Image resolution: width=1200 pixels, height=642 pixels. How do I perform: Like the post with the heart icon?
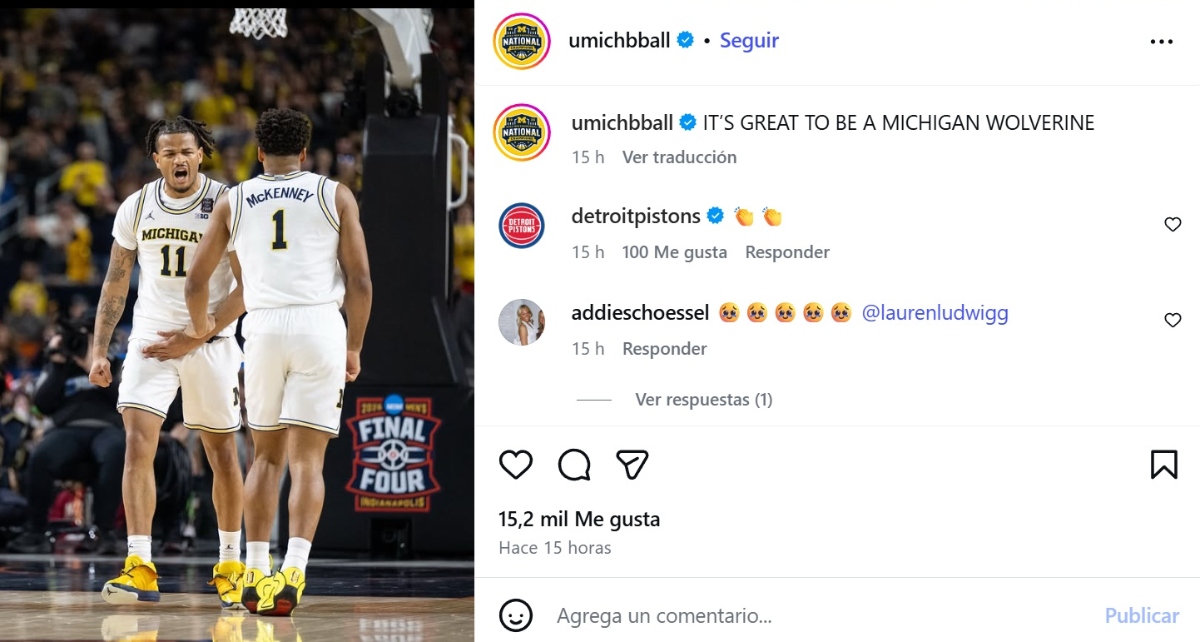[x=516, y=464]
